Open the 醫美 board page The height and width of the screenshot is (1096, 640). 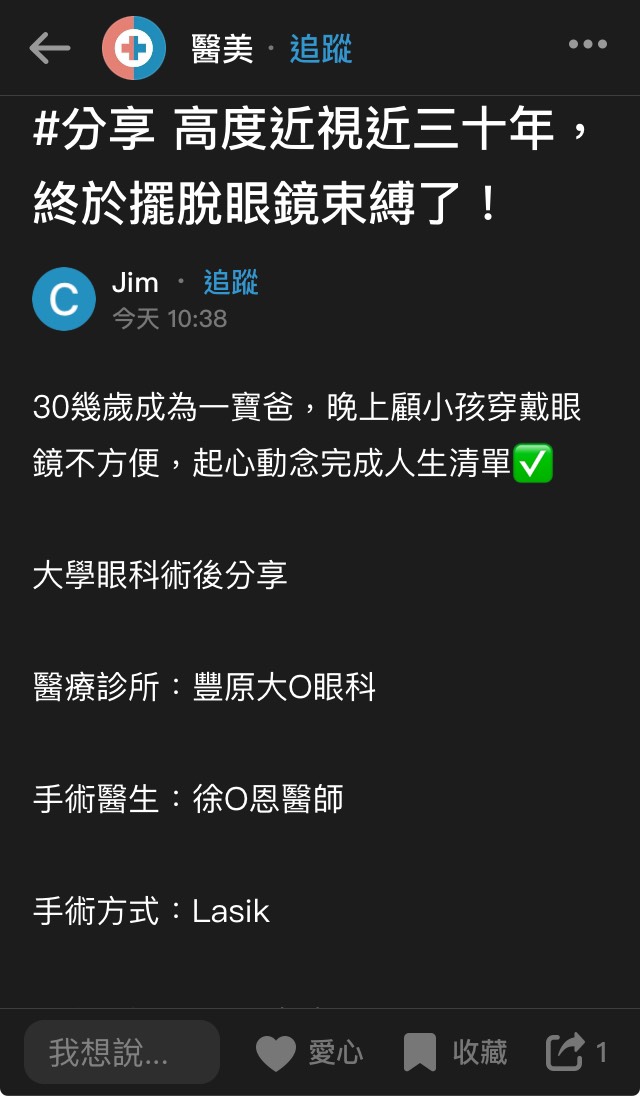[x=222, y=48]
